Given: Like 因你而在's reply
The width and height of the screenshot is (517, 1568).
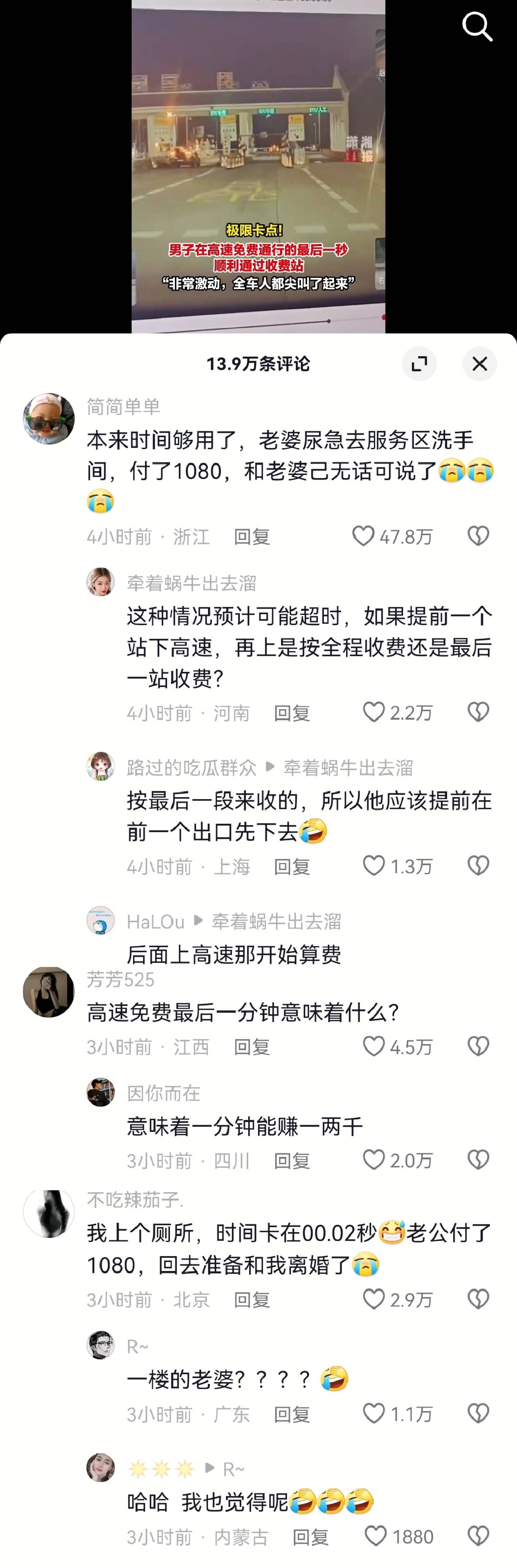Looking at the screenshot, I should (373, 1160).
